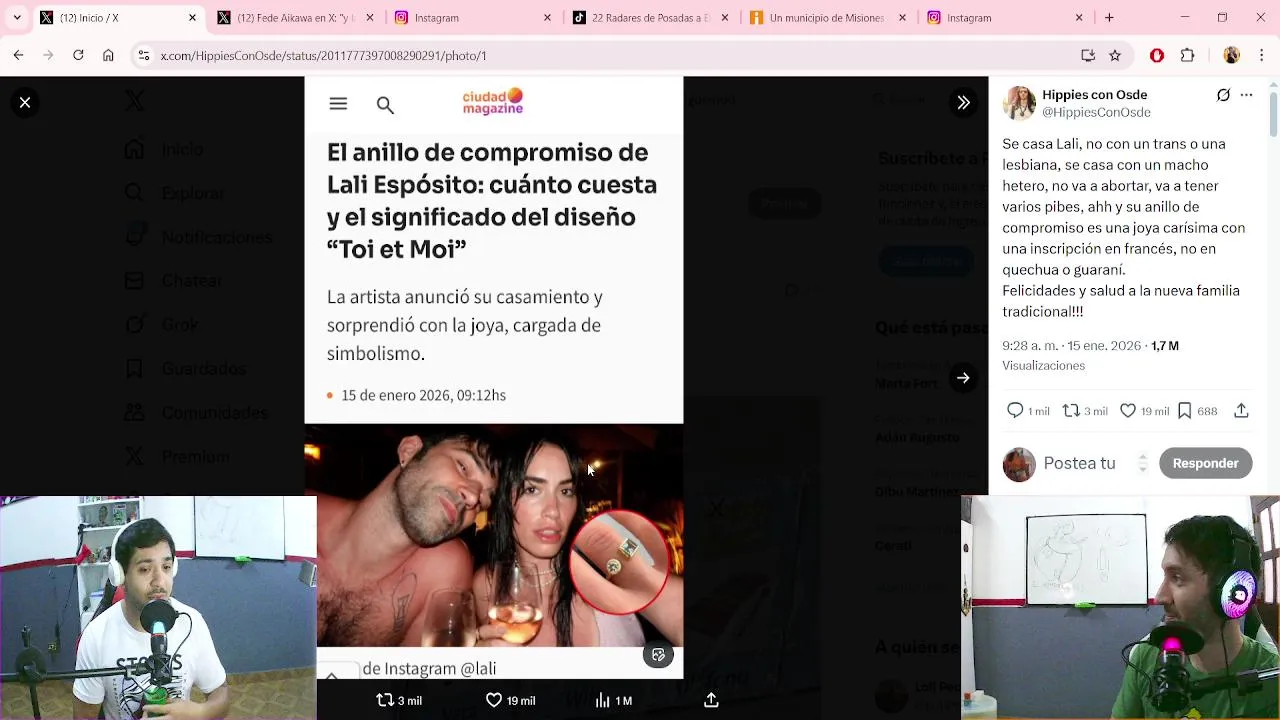1280x720 pixels.
Task: Bookmark this page with the star icon
Action: (x=1115, y=56)
